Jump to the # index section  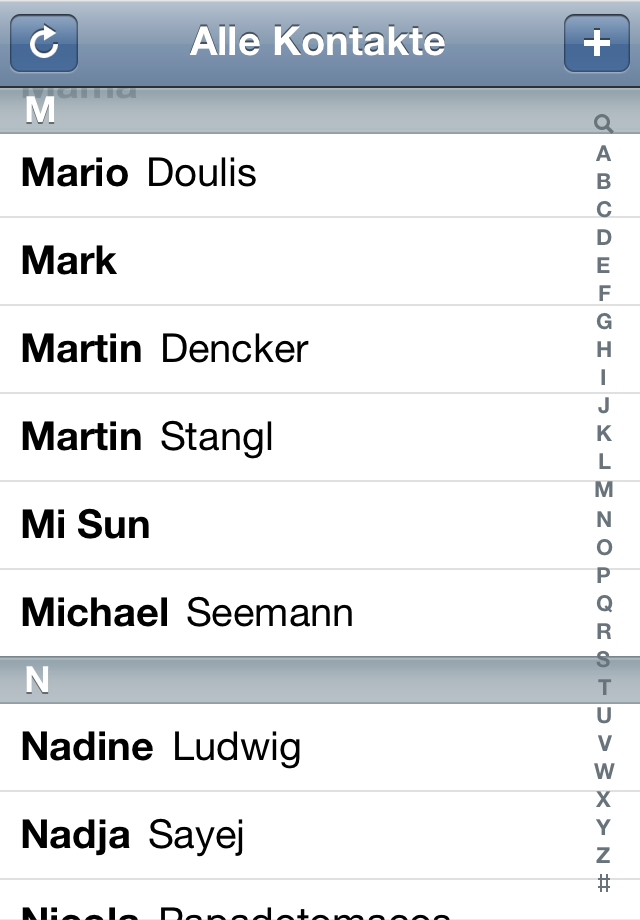click(603, 883)
